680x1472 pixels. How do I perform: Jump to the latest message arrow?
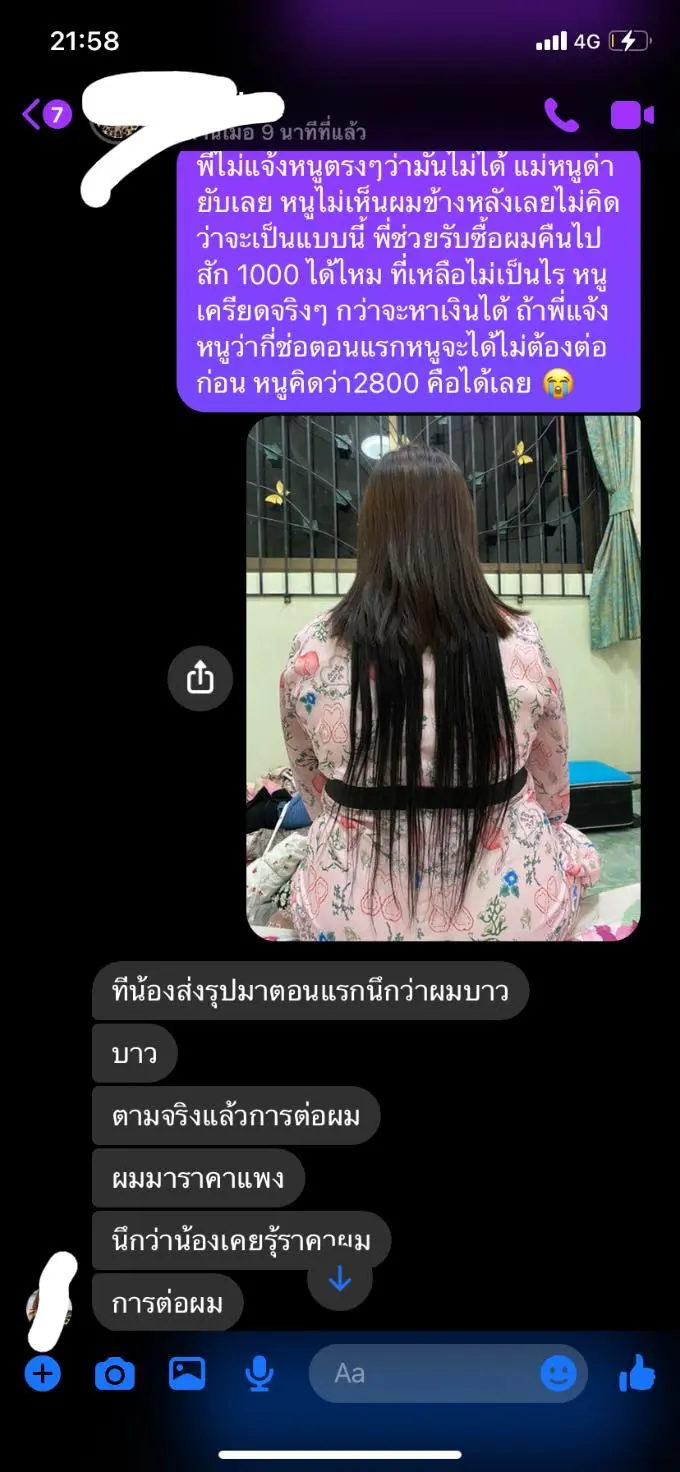coord(340,1278)
